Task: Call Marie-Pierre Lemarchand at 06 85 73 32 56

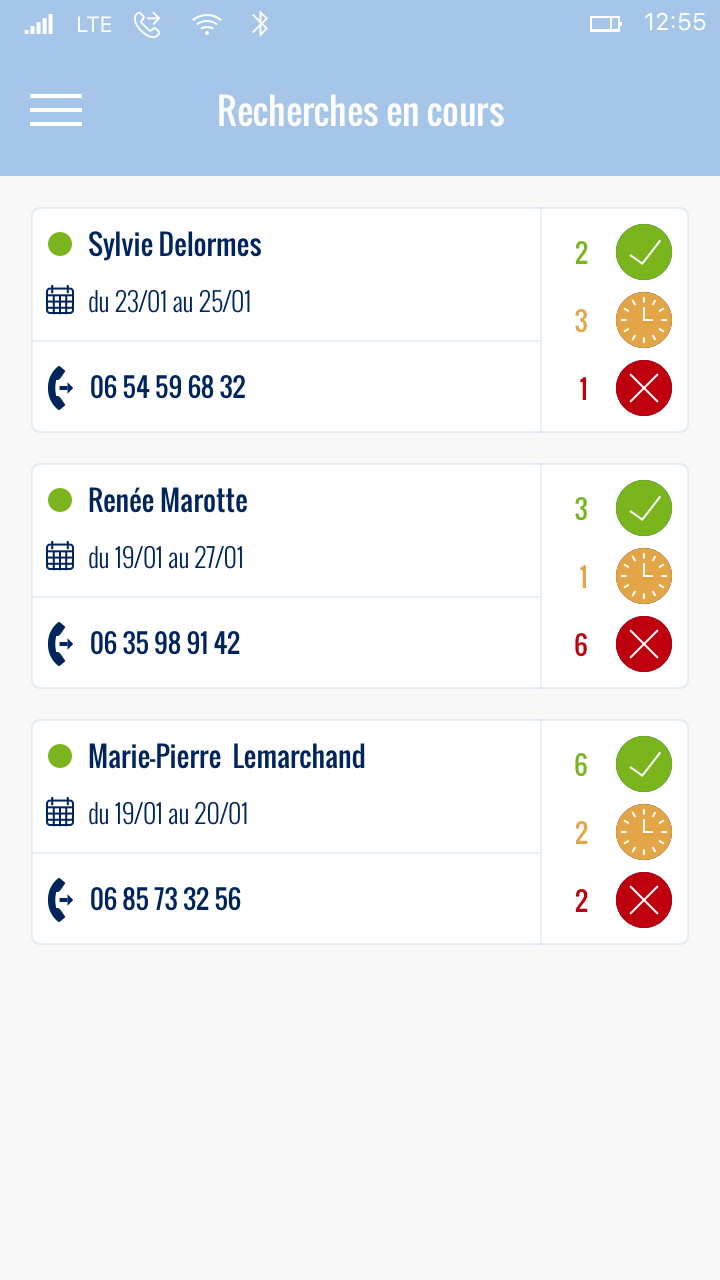Action: [287, 899]
